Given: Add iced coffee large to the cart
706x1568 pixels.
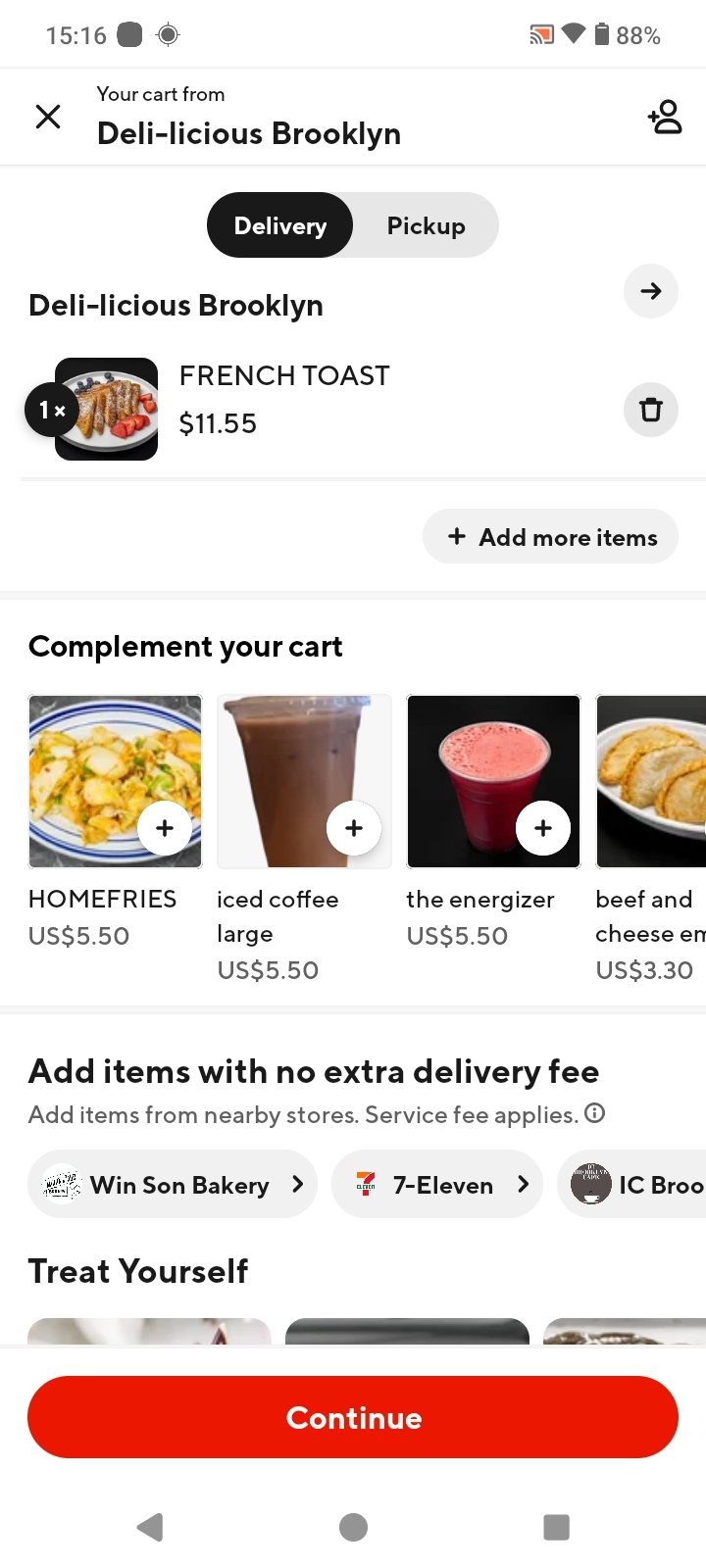Looking at the screenshot, I should tap(354, 828).
